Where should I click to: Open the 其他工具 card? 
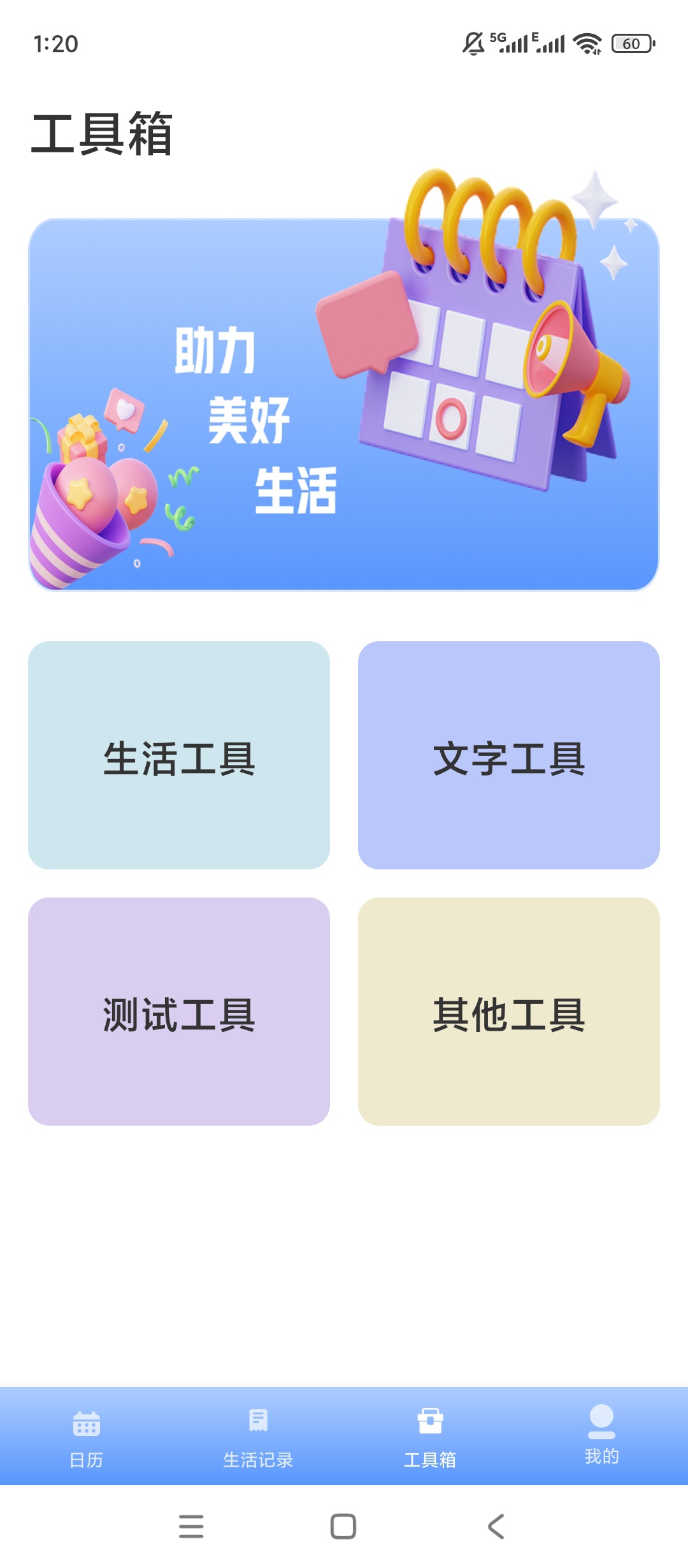coord(508,1012)
